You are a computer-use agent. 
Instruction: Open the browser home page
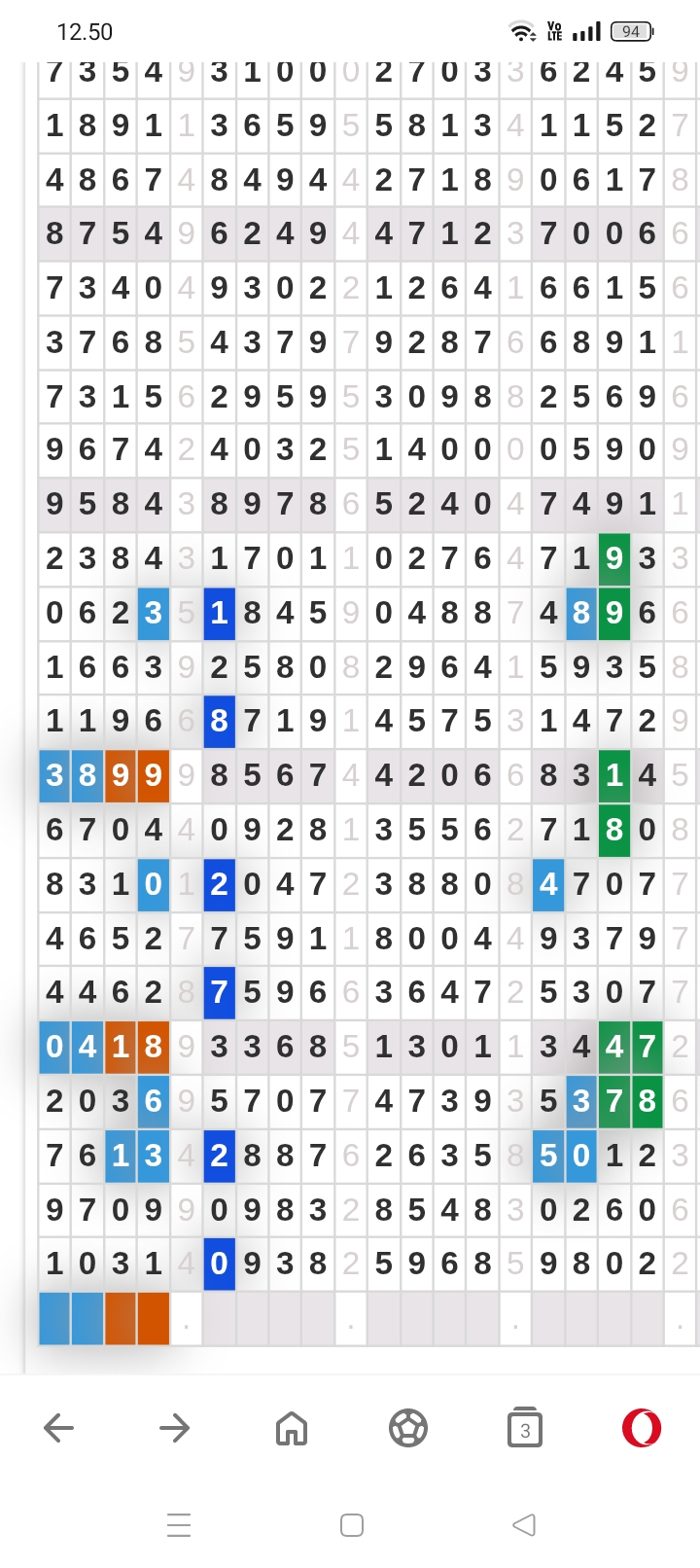point(292,1428)
